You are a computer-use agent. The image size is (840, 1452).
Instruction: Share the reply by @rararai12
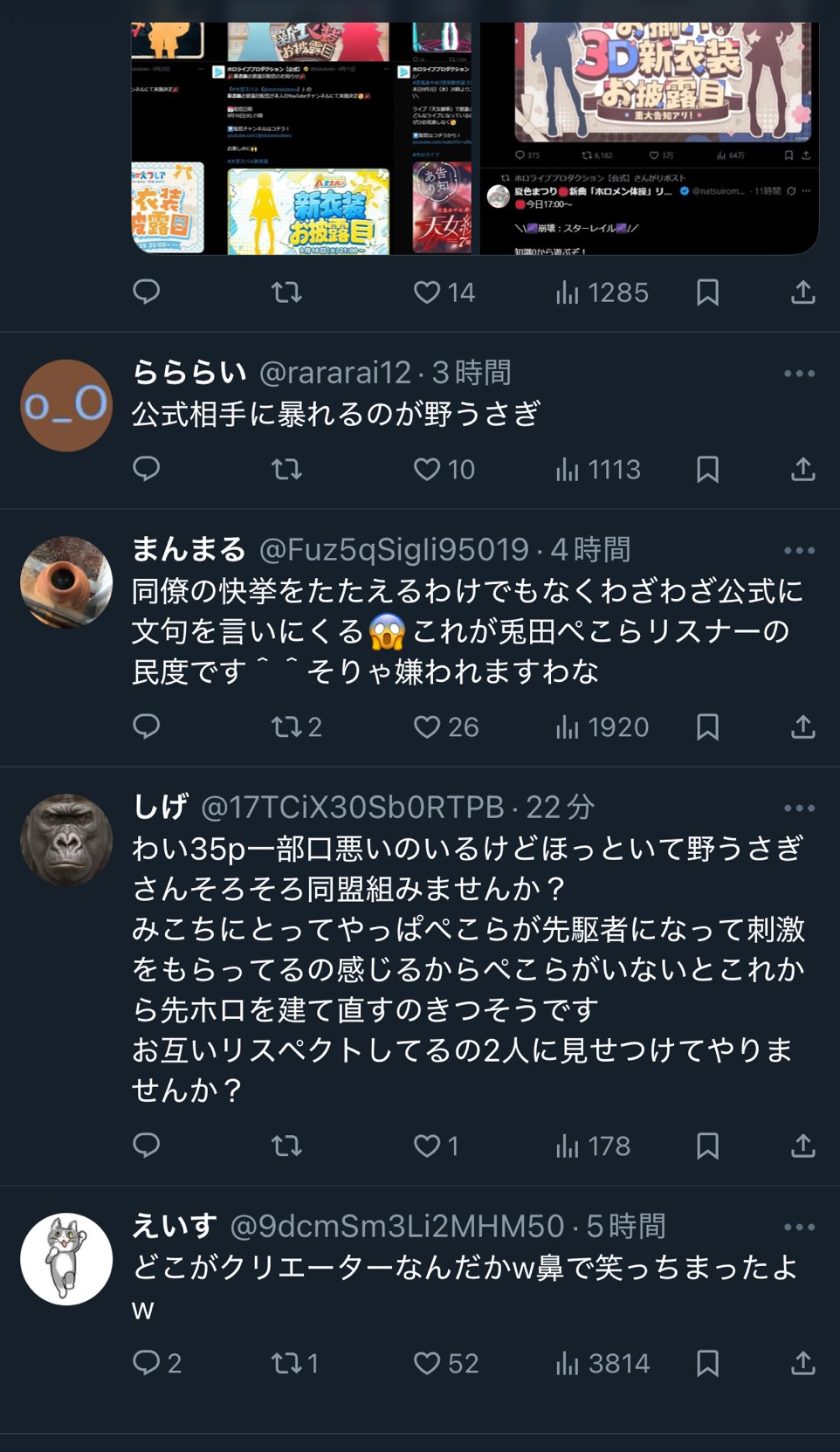pos(802,470)
